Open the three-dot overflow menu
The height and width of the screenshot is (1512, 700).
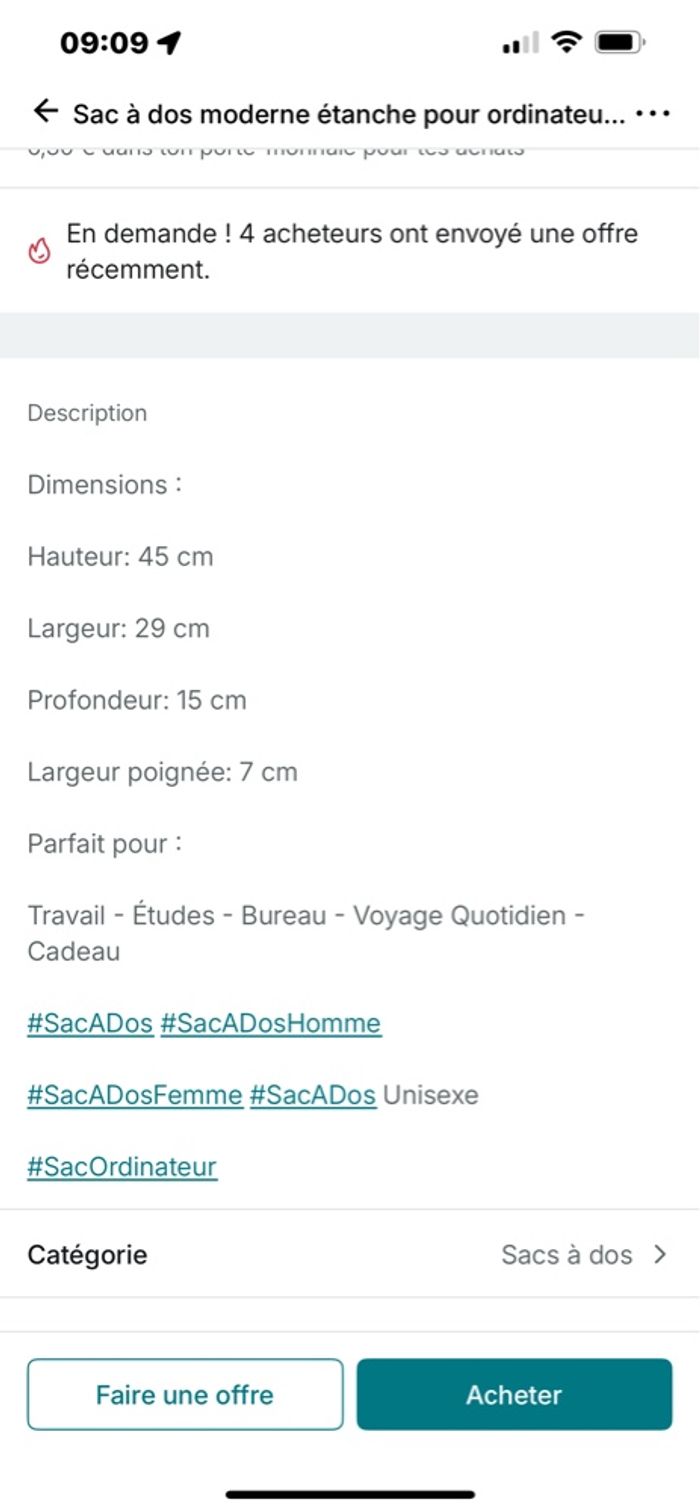[652, 113]
